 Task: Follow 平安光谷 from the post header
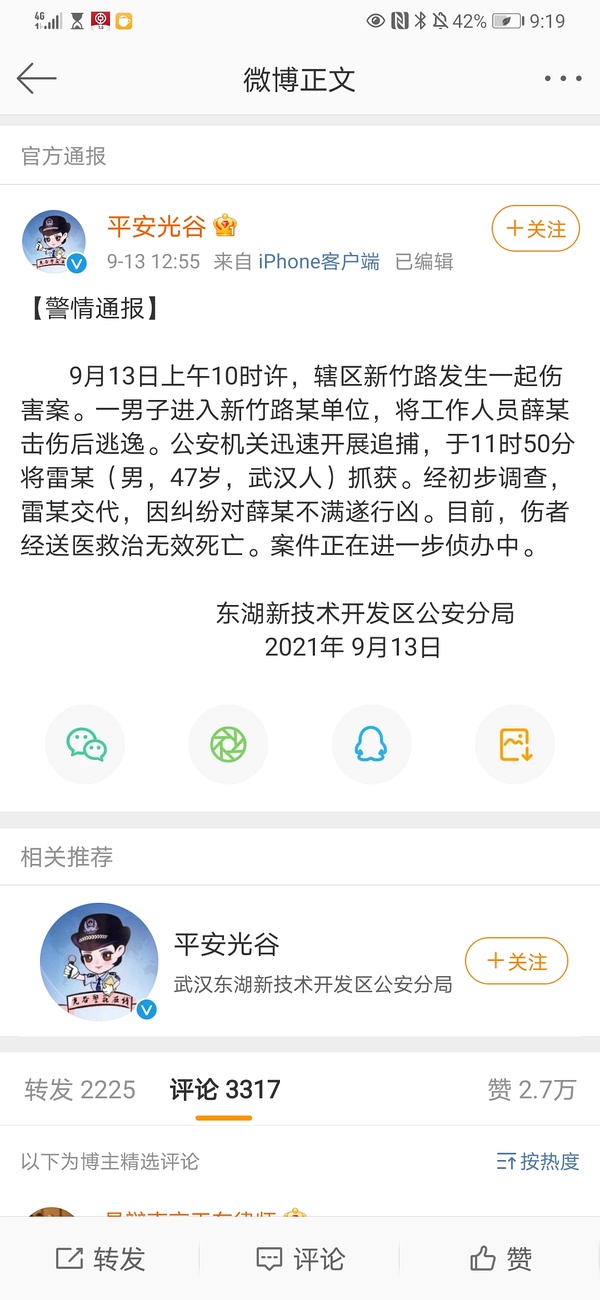tap(535, 229)
